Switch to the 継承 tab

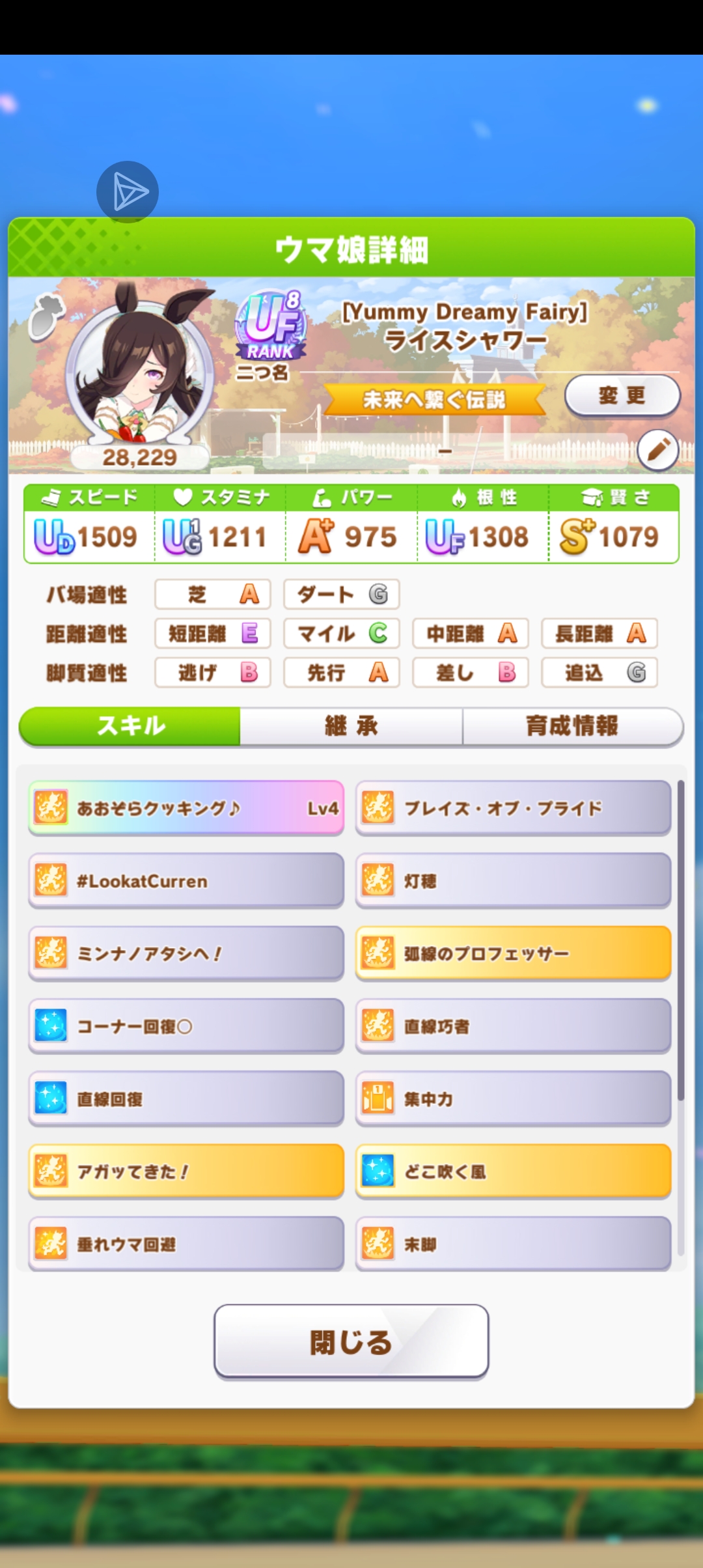(x=351, y=726)
